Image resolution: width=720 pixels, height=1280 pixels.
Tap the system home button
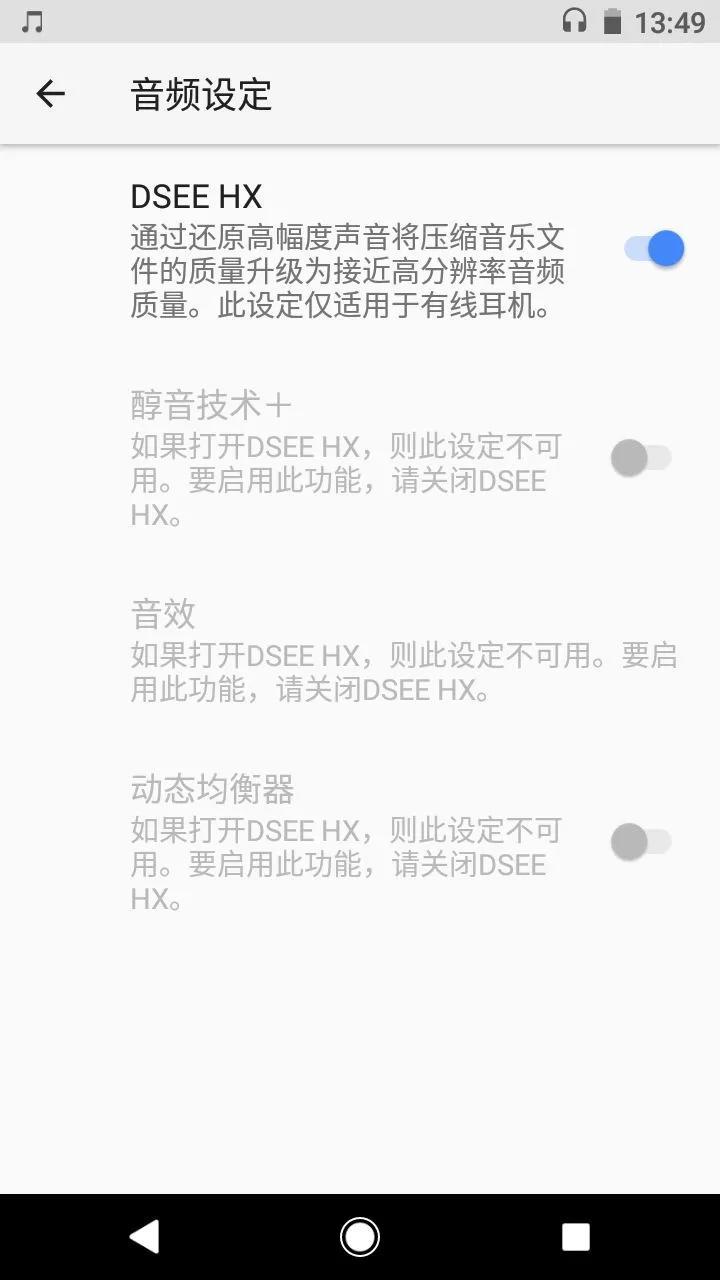[360, 1237]
